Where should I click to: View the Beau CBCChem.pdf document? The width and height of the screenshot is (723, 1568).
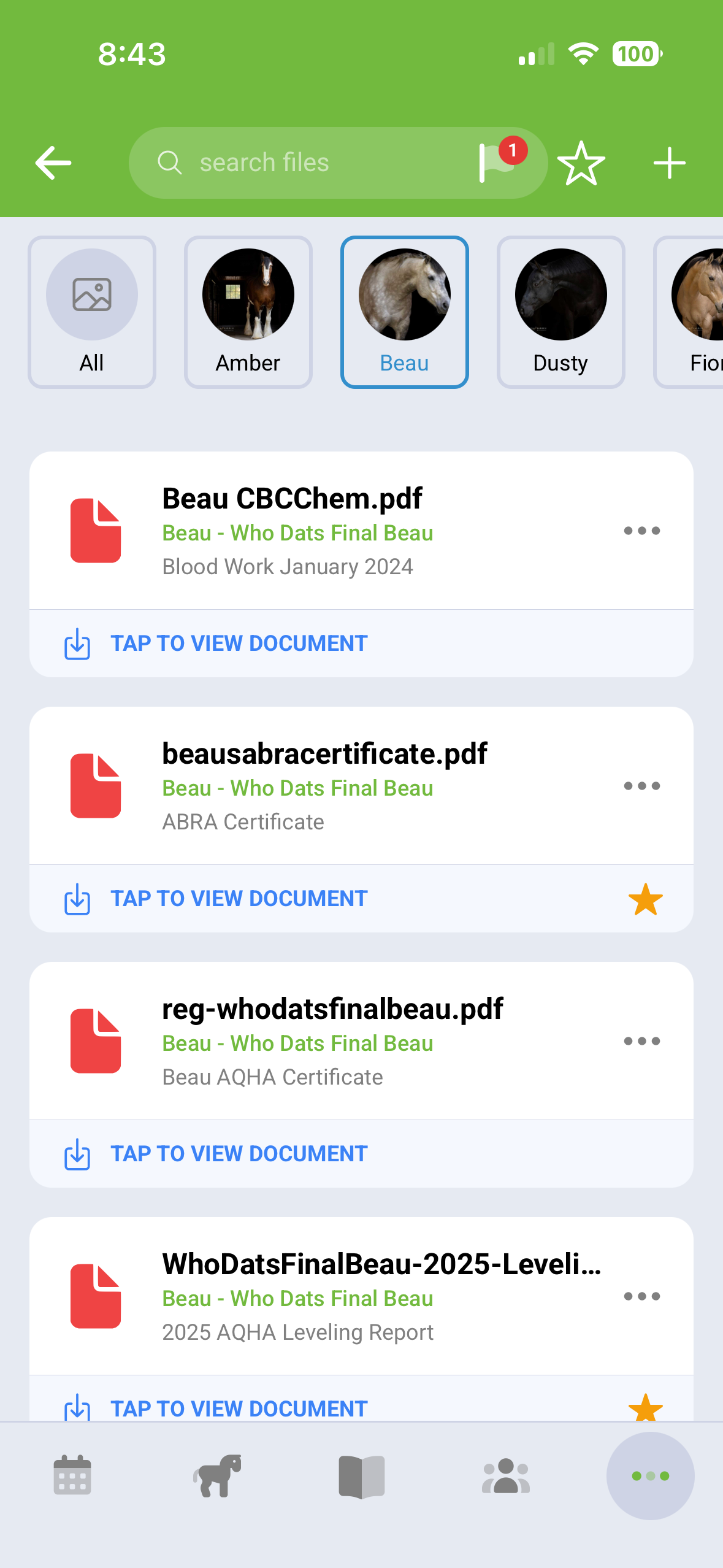pyautogui.click(x=238, y=643)
